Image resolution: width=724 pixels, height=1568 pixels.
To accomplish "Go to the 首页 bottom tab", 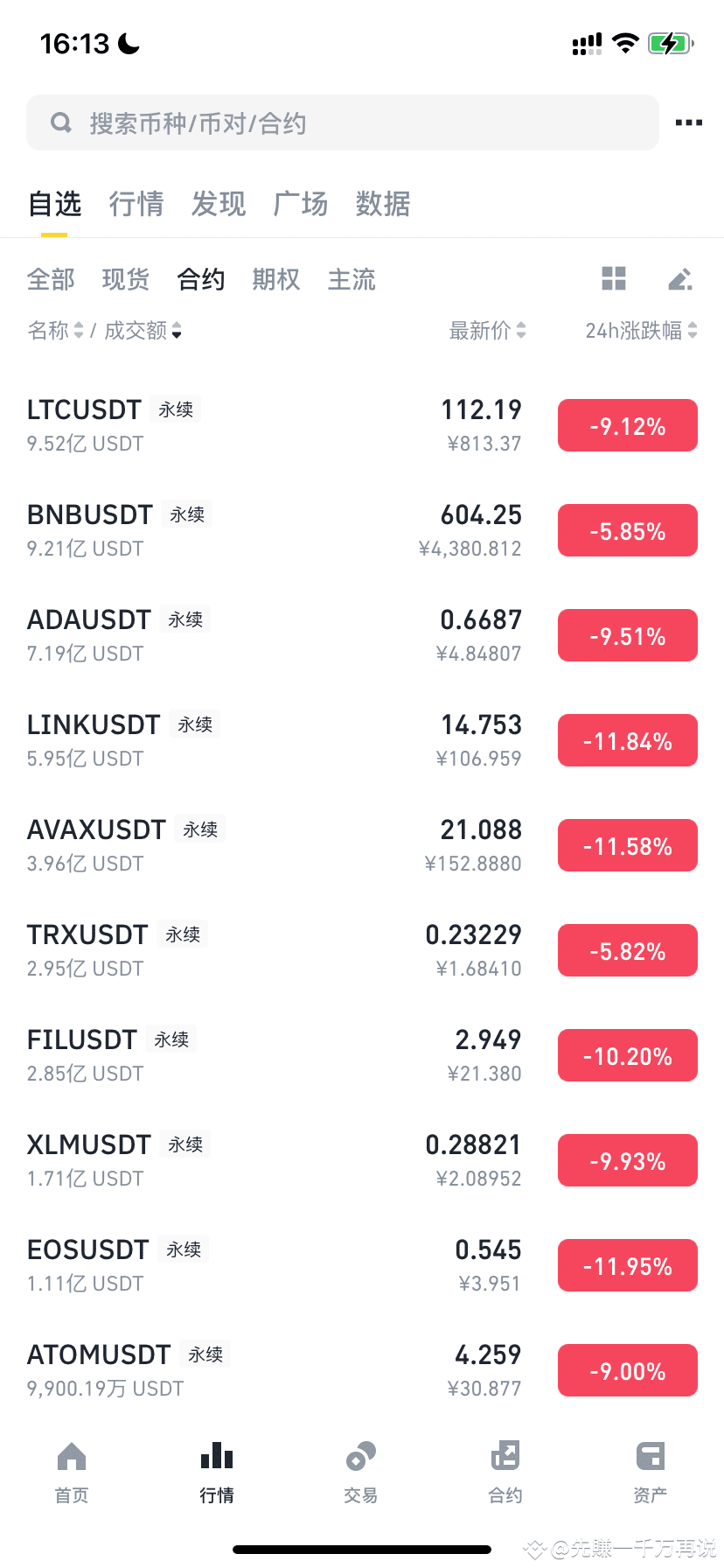I will (72, 1472).
